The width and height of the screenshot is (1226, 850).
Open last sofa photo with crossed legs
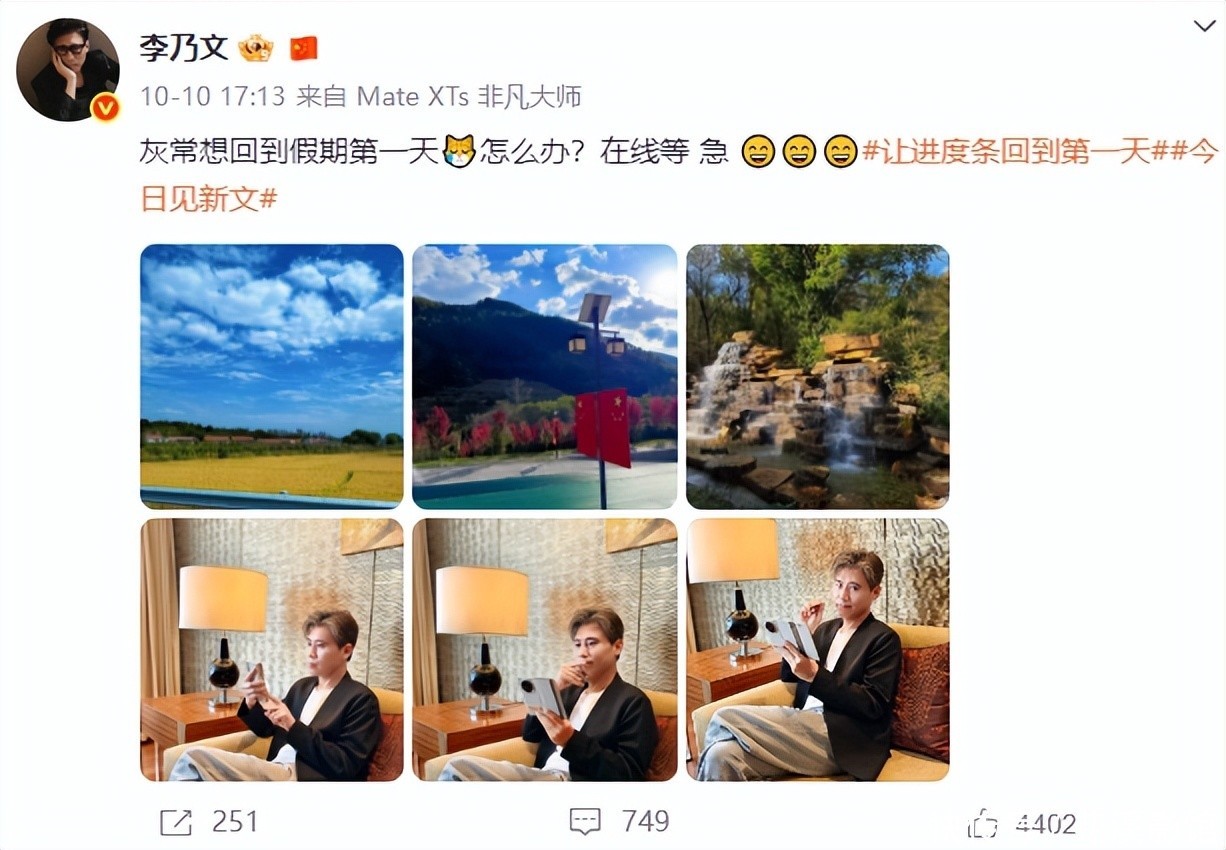point(817,649)
